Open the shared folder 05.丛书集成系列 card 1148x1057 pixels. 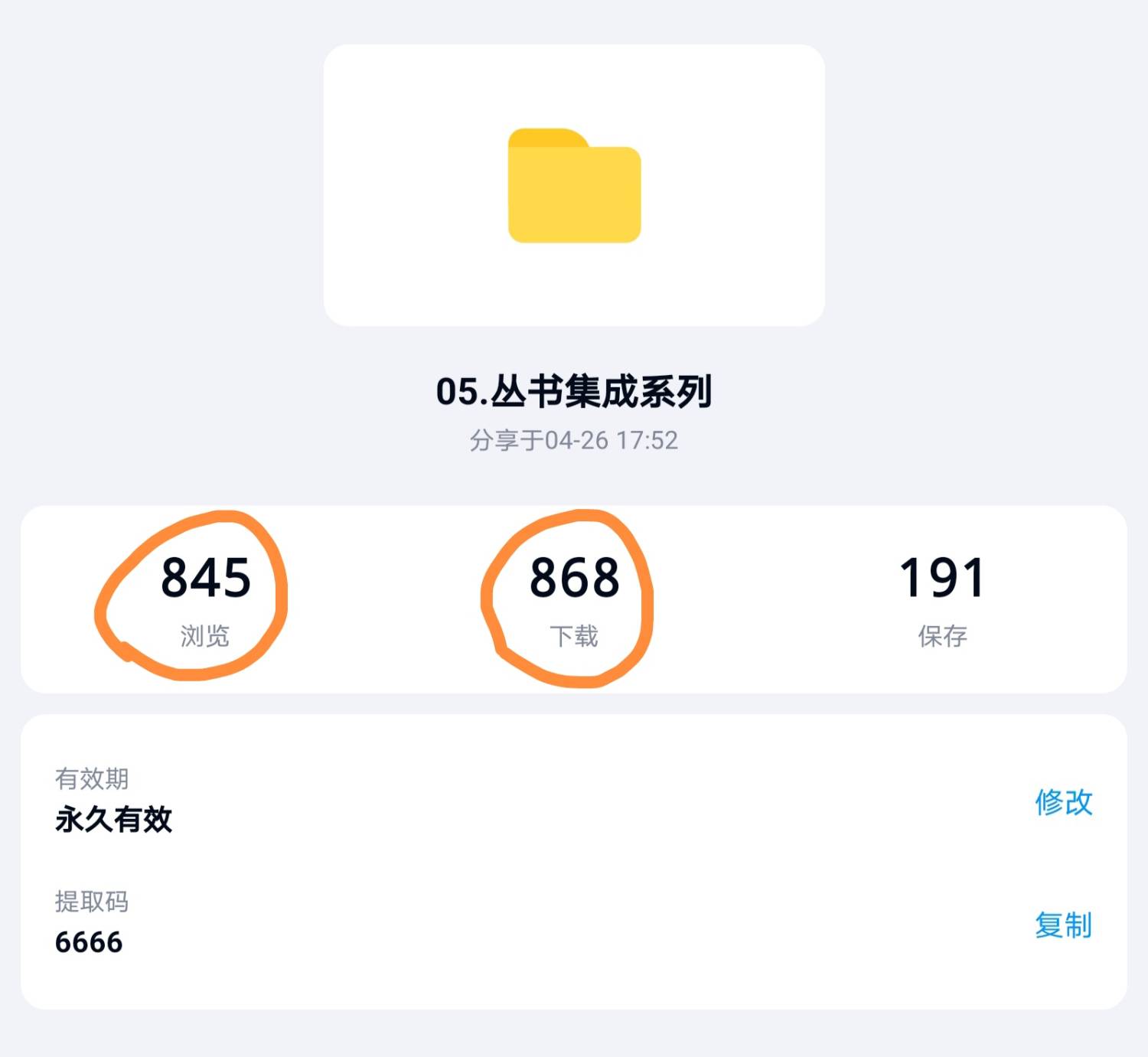pos(574,185)
